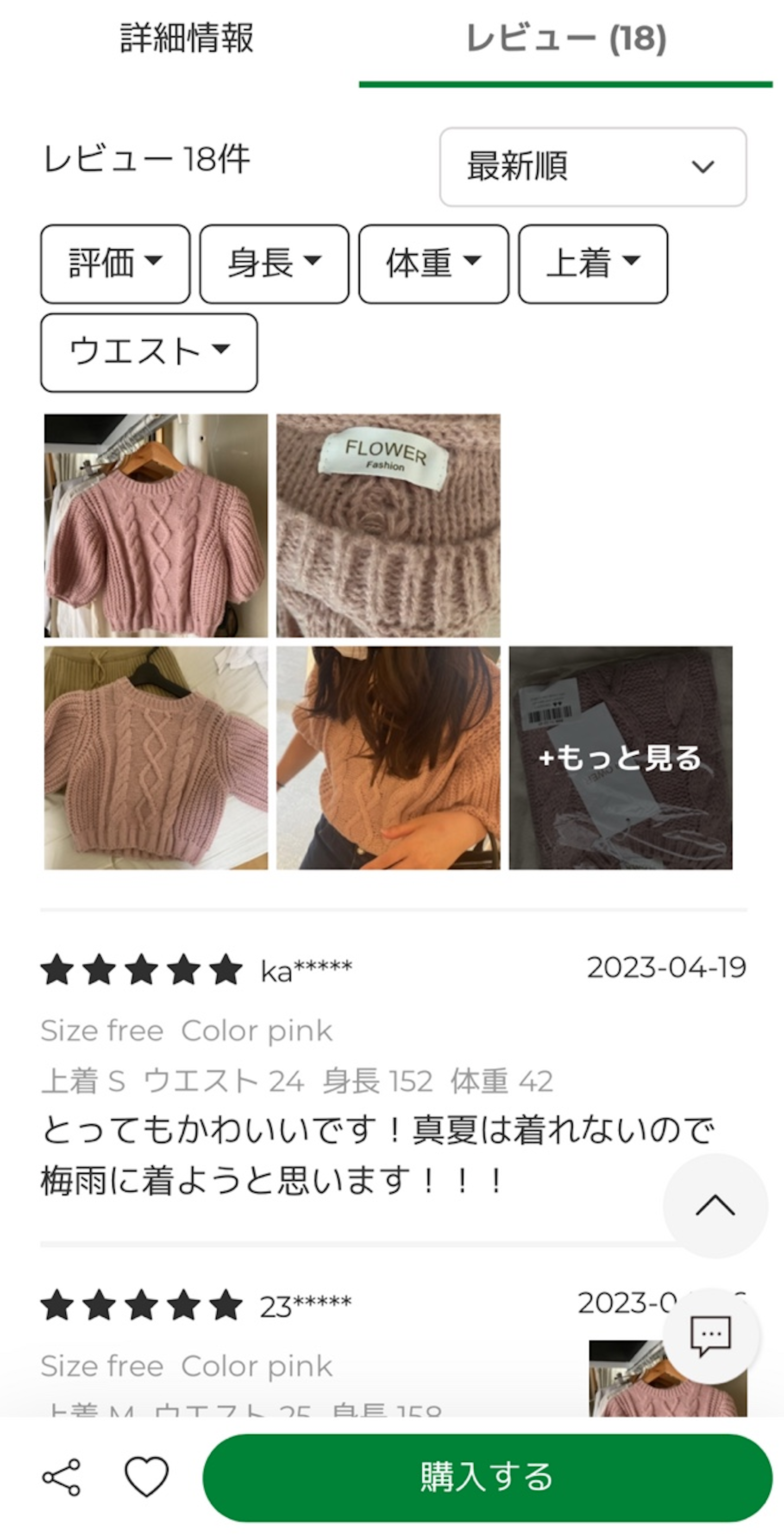Open the 最新順 sort dropdown

(x=592, y=167)
